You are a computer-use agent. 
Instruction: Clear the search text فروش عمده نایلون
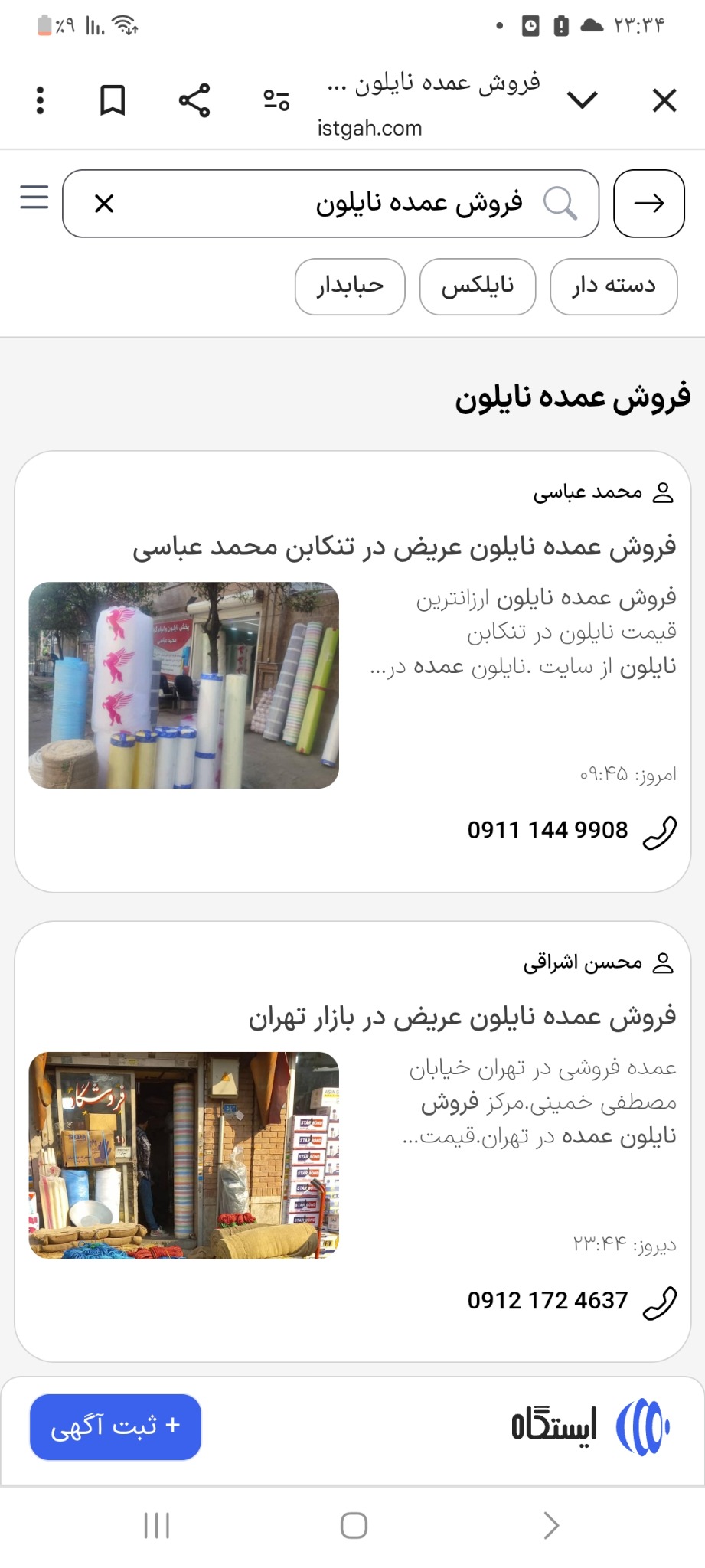pos(104,204)
